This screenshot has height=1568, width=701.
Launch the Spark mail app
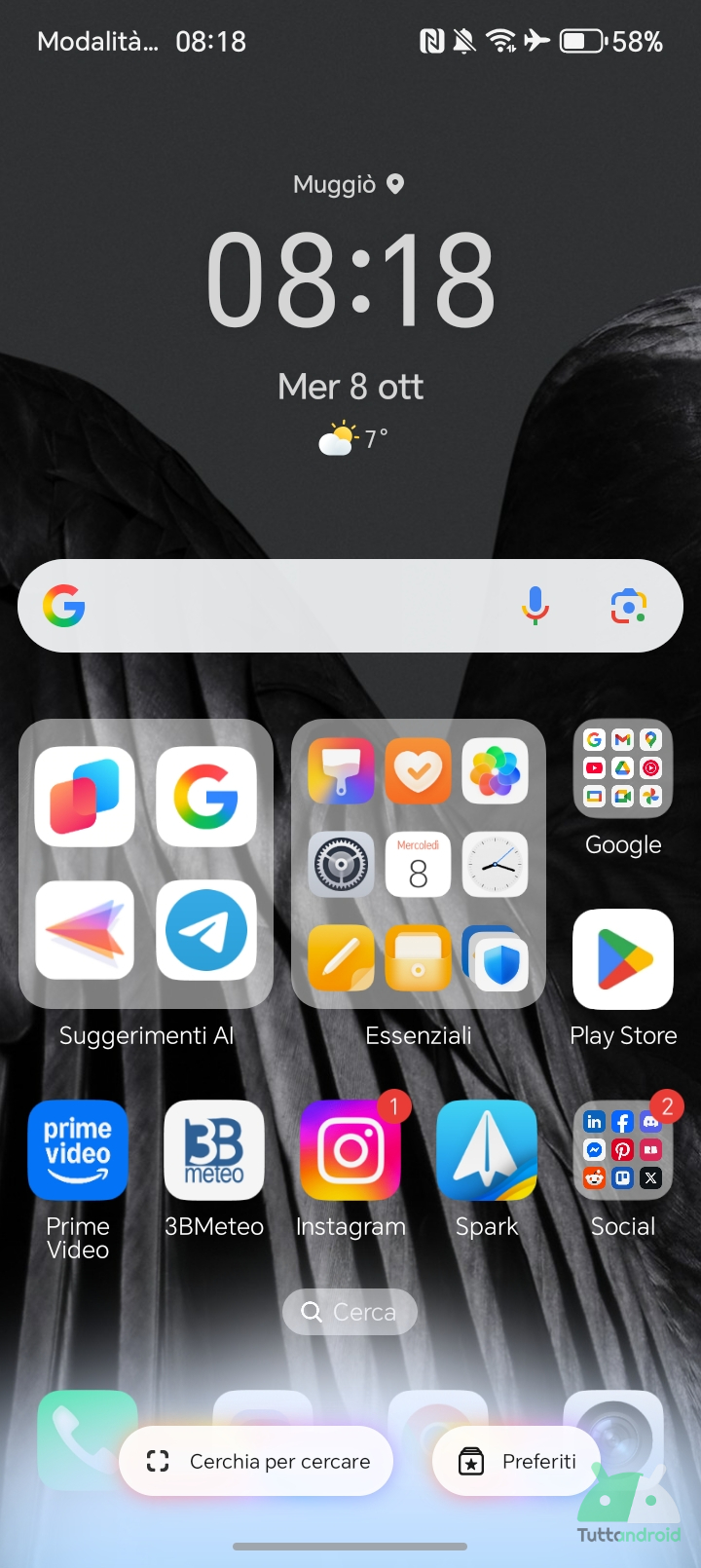click(x=487, y=1150)
